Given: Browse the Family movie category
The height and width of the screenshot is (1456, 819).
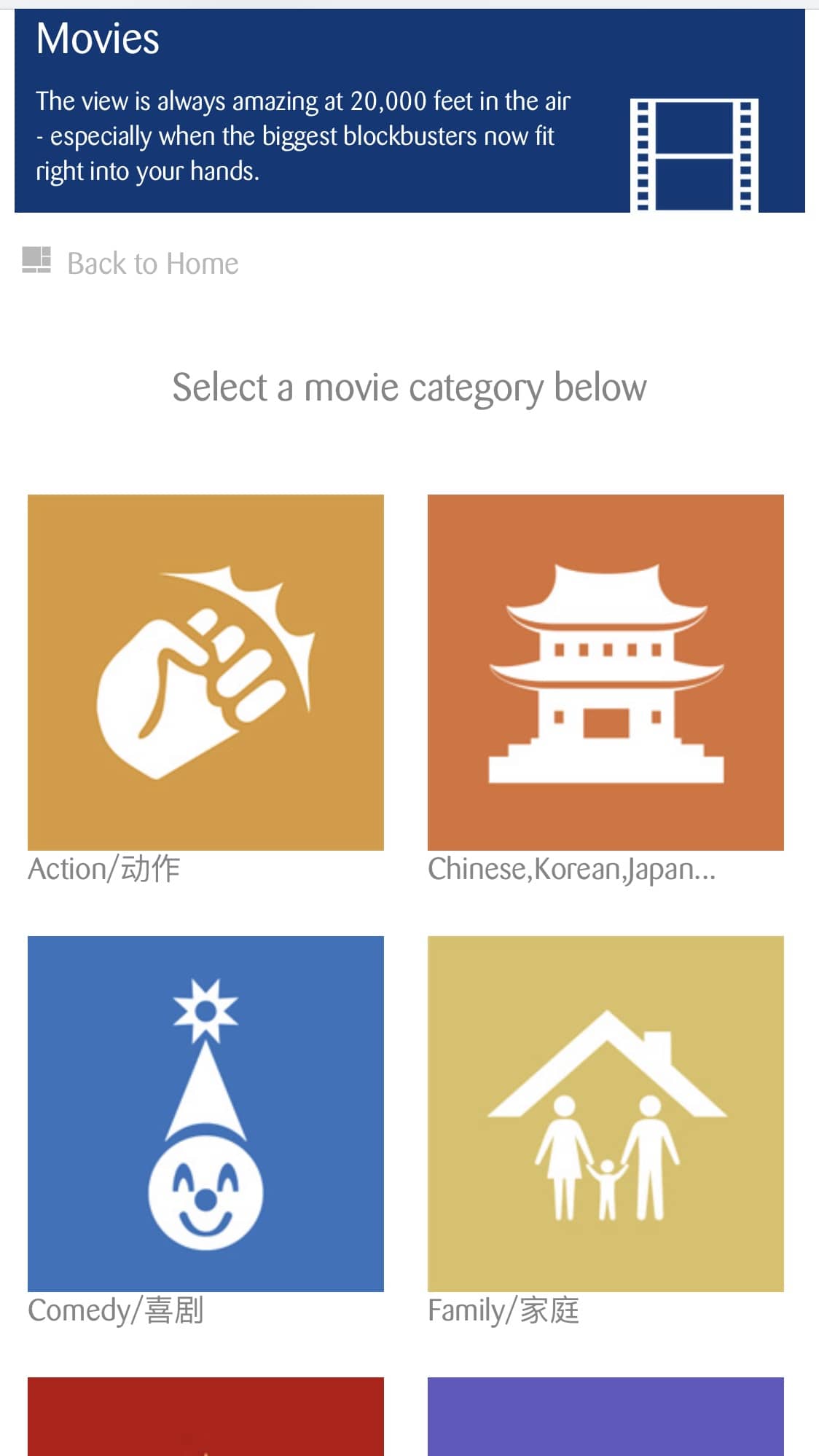Looking at the screenshot, I should (x=606, y=1114).
